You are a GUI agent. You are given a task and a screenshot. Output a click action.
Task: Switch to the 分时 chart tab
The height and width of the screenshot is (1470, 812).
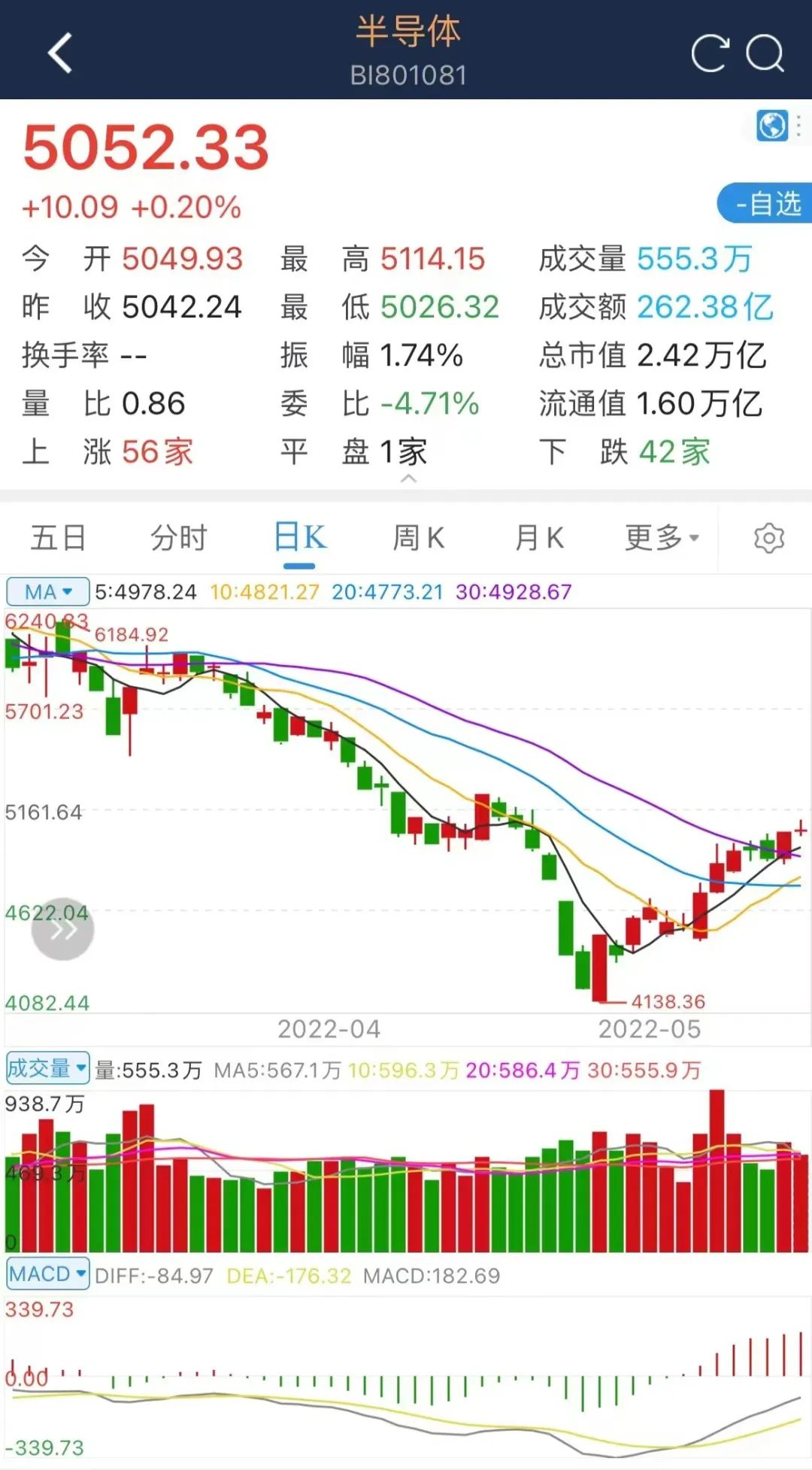coord(178,537)
